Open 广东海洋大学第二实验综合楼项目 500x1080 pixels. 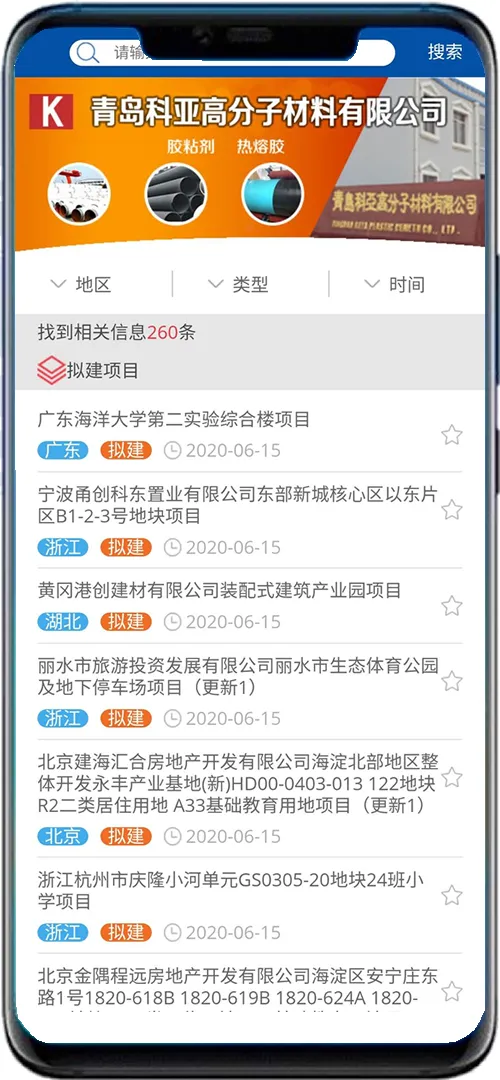174,419
